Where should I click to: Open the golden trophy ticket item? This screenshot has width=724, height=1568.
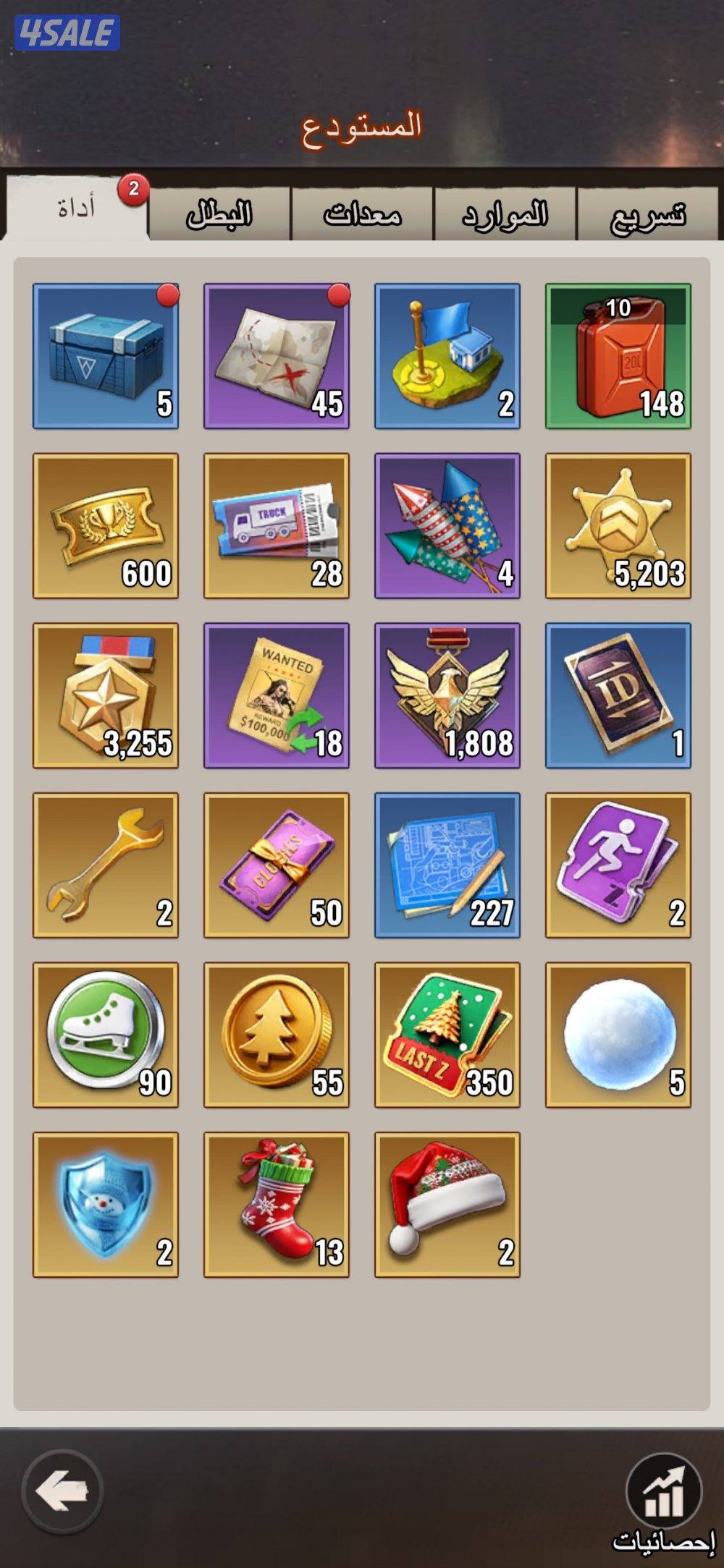pyautogui.click(x=106, y=526)
